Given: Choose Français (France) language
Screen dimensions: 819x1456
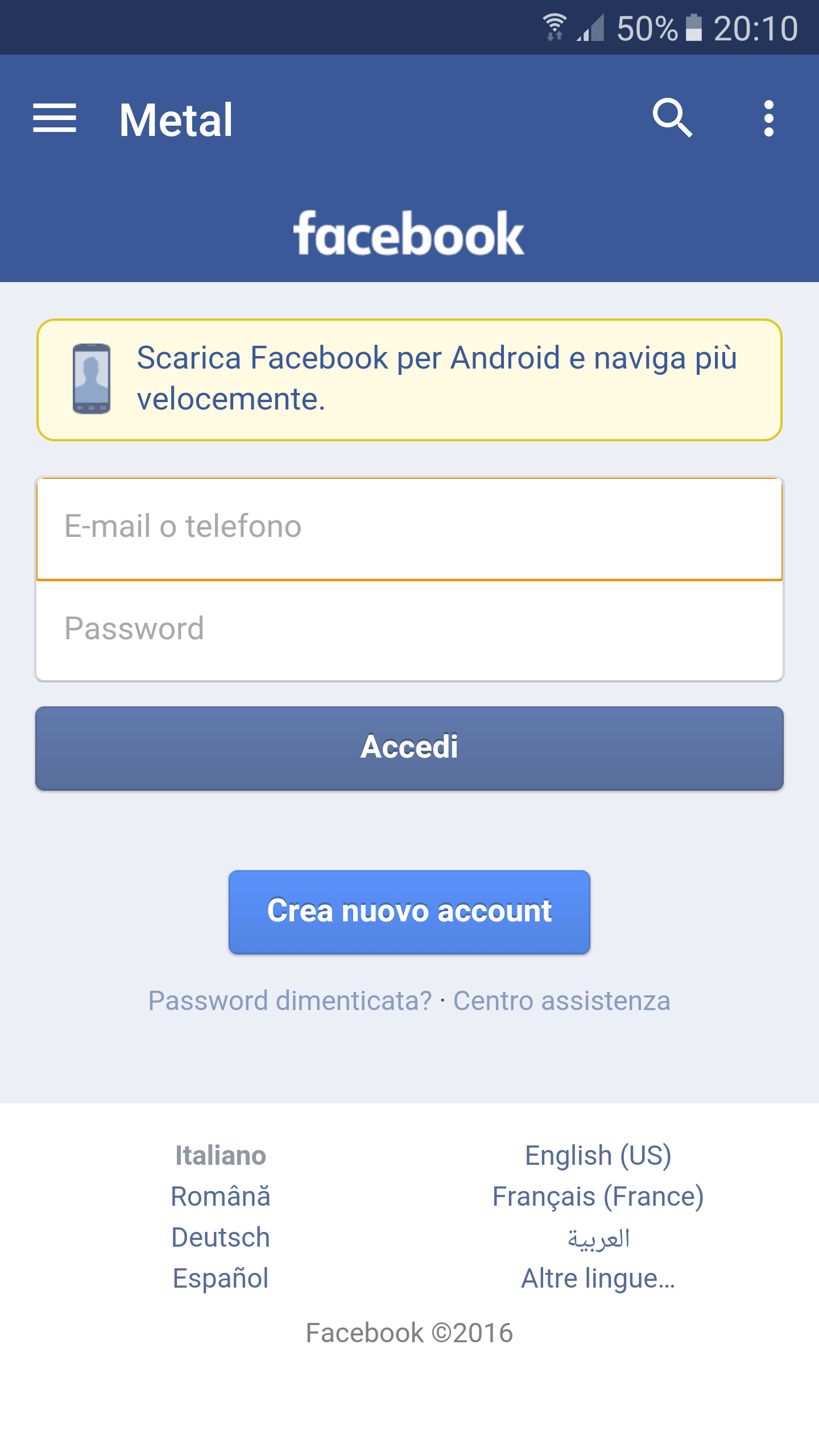Looking at the screenshot, I should tap(598, 1197).
